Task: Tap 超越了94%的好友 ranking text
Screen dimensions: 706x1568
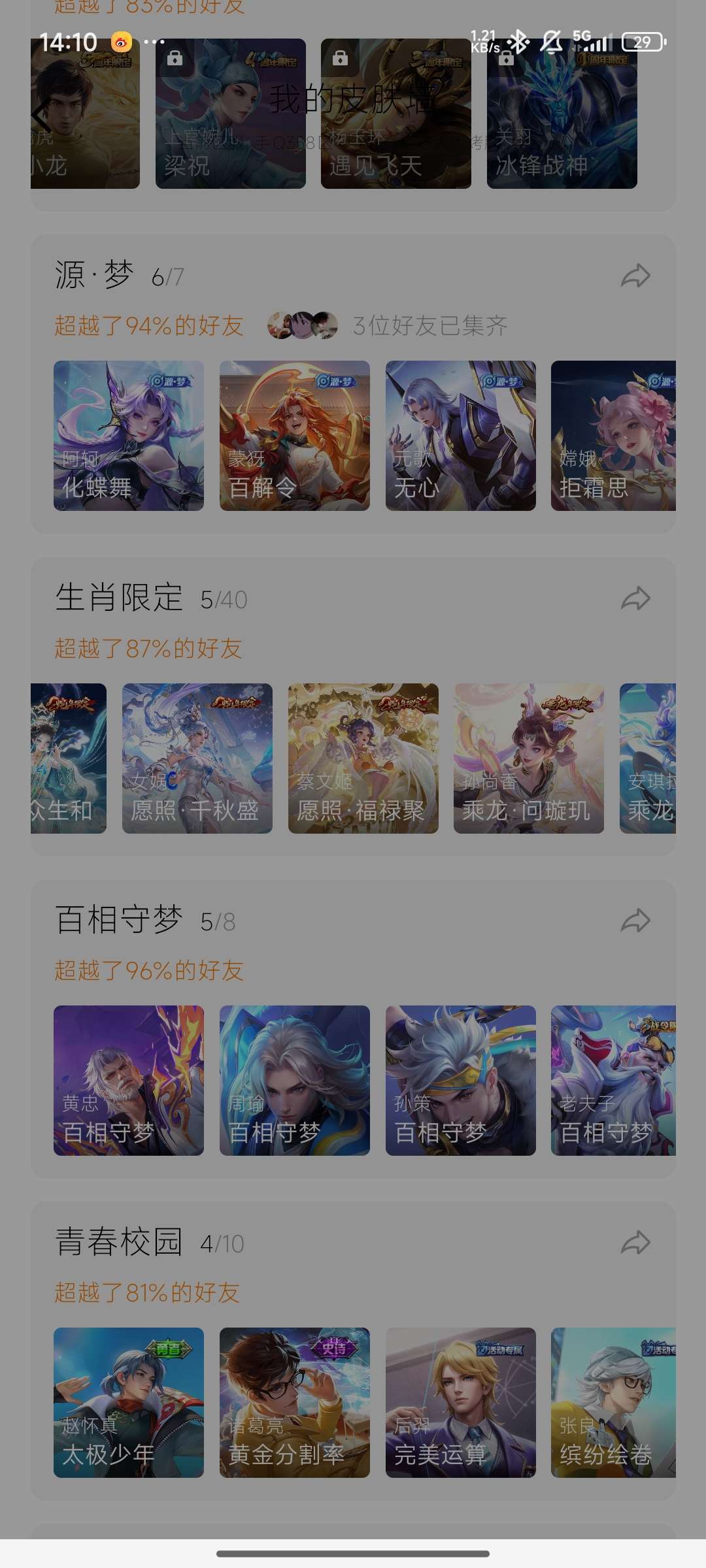Action: click(x=148, y=325)
